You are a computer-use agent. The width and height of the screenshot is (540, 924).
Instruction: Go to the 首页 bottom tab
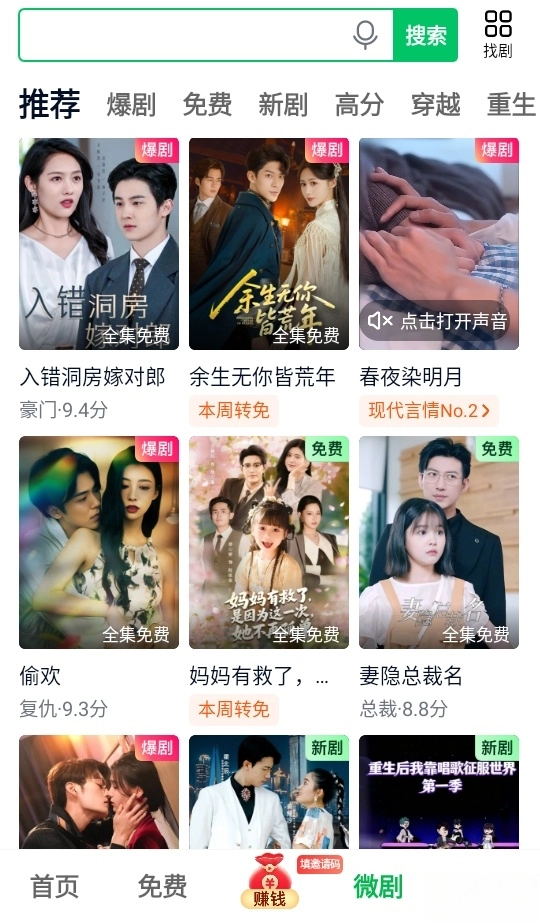54,886
